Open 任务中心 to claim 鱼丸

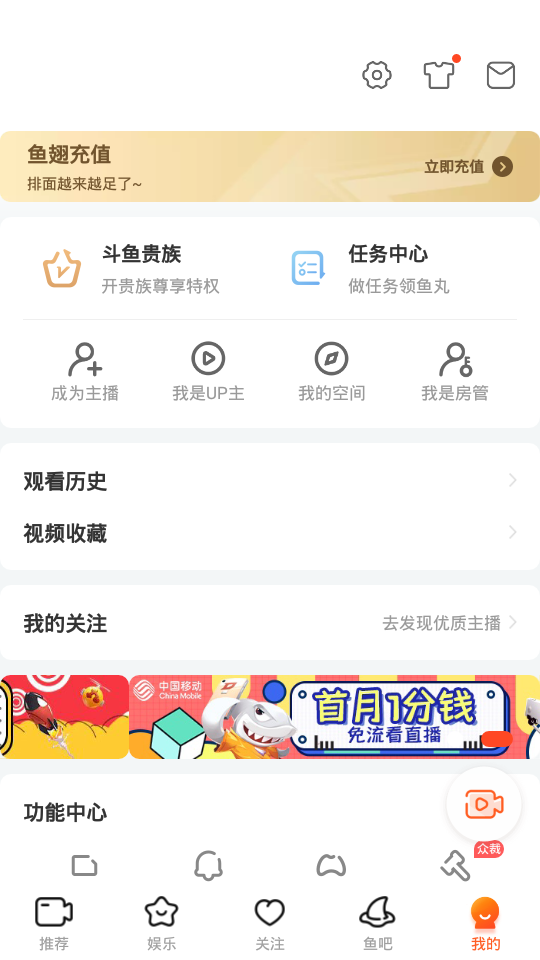(370, 269)
